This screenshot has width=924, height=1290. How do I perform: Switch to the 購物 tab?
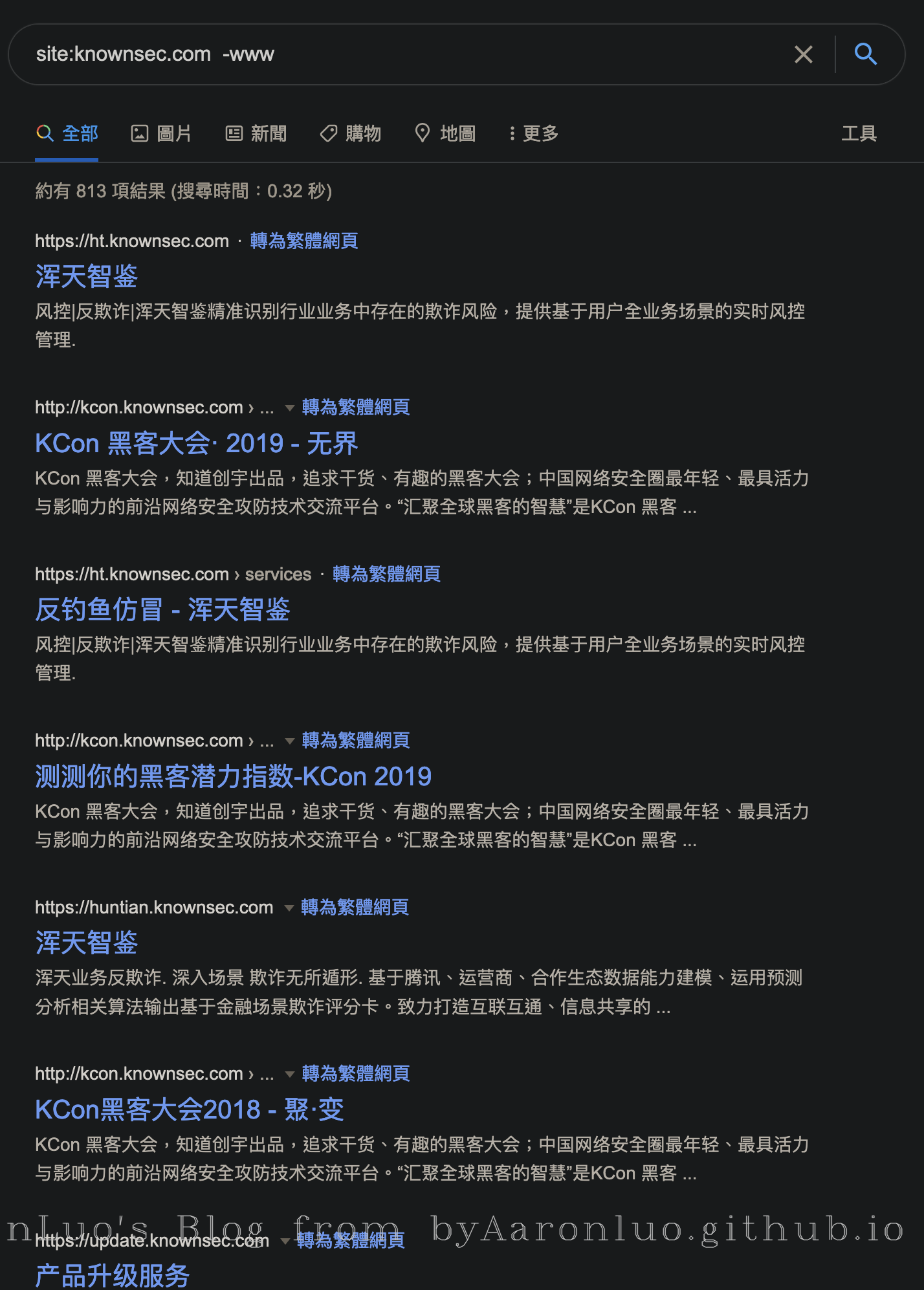click(351, 134)
